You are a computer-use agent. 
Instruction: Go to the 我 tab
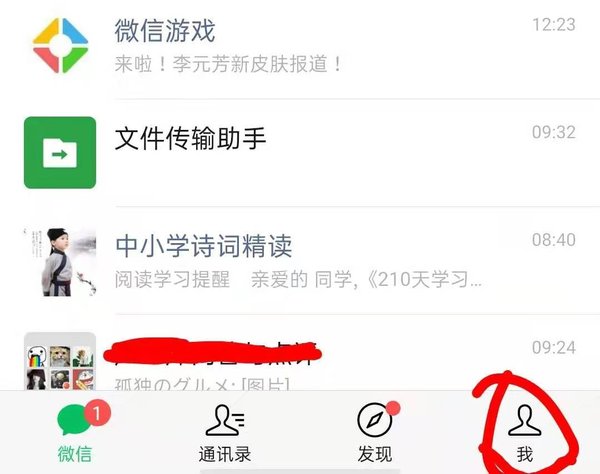coord(525,432)
